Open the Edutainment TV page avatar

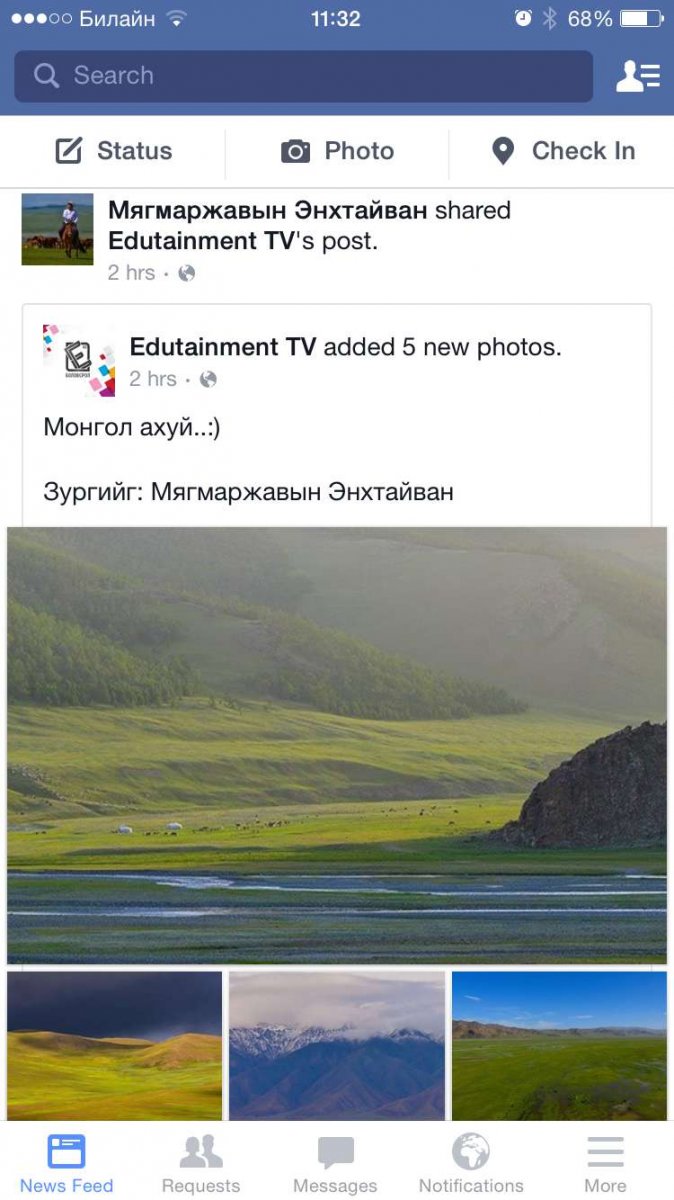click(x=78, y=361)
